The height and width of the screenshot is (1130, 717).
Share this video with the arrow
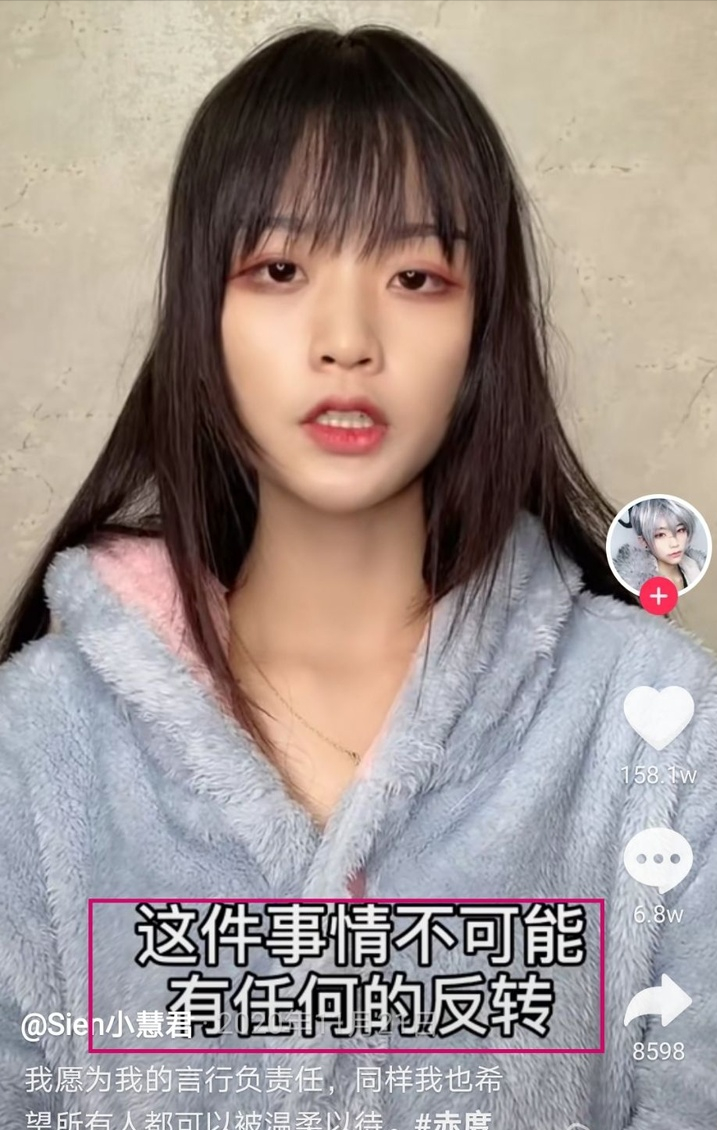point(658,1002)
